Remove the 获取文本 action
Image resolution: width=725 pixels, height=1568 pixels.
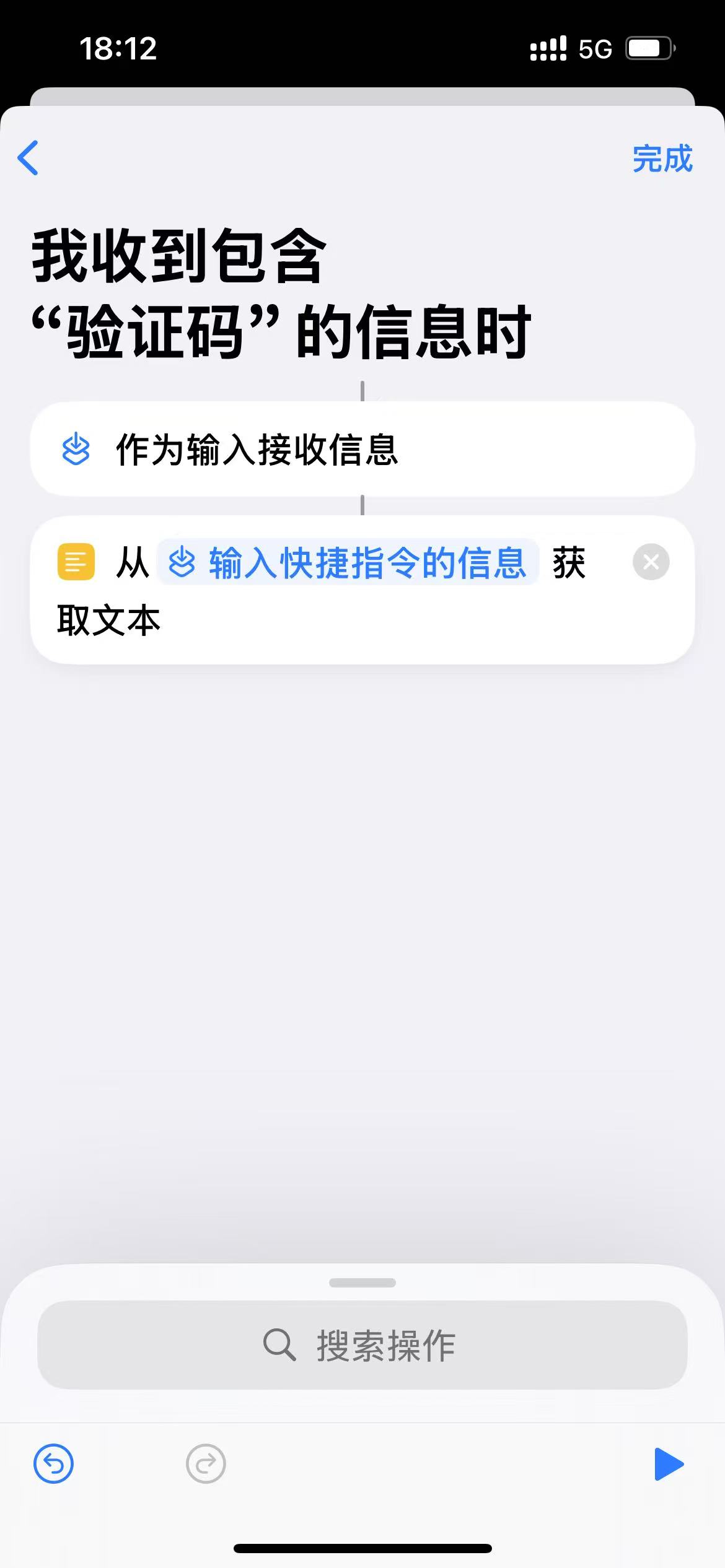pos(651,562)
